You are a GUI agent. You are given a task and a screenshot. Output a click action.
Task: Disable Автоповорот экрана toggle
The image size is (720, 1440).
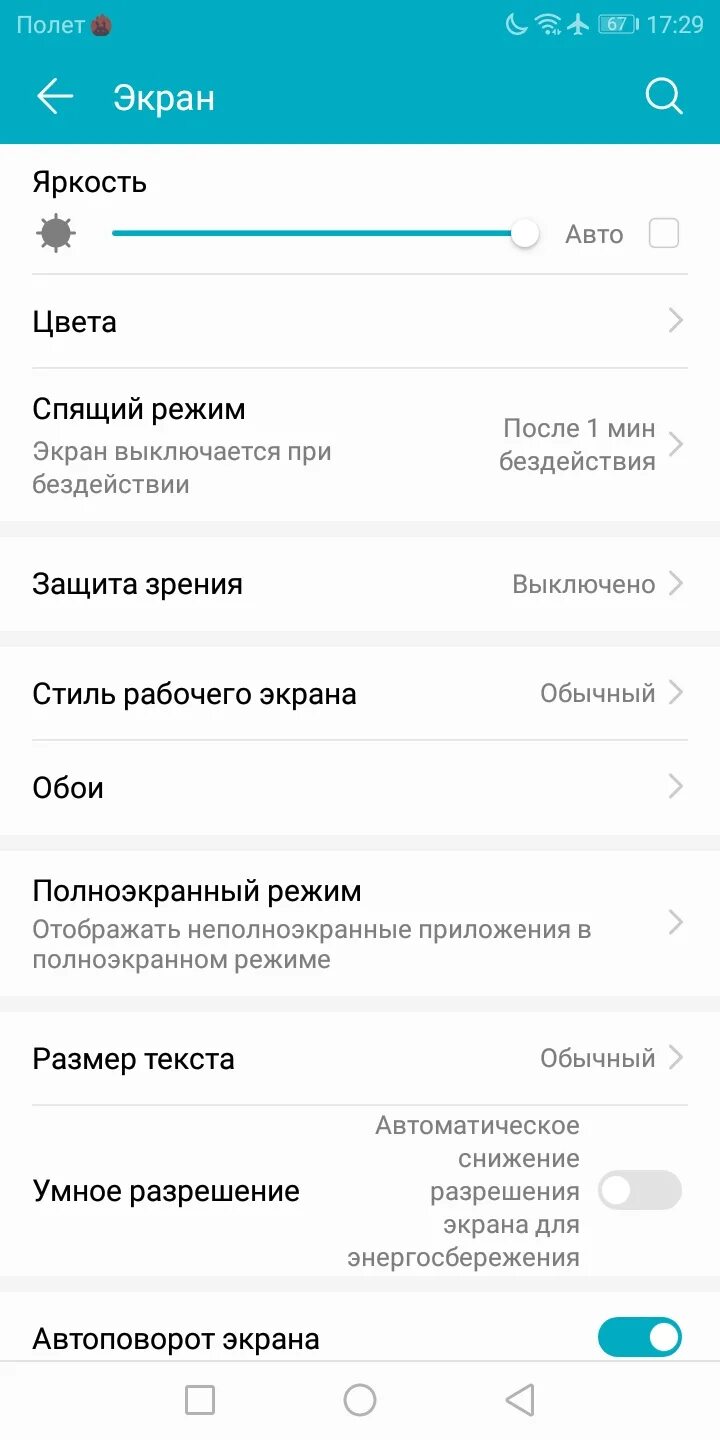(x=639, y=1337)
